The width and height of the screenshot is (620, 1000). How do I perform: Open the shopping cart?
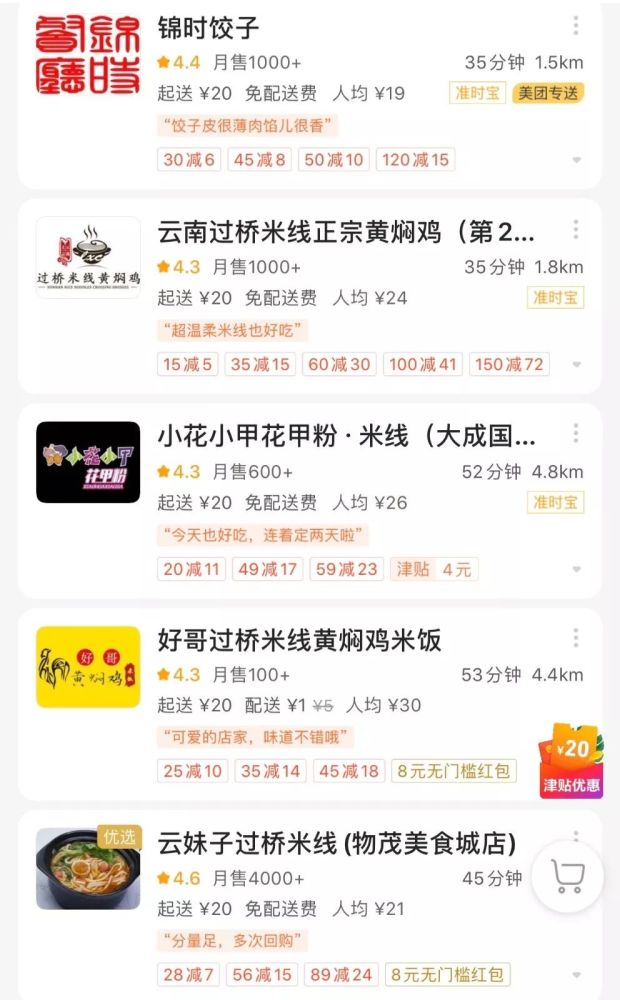coord(568,877)
